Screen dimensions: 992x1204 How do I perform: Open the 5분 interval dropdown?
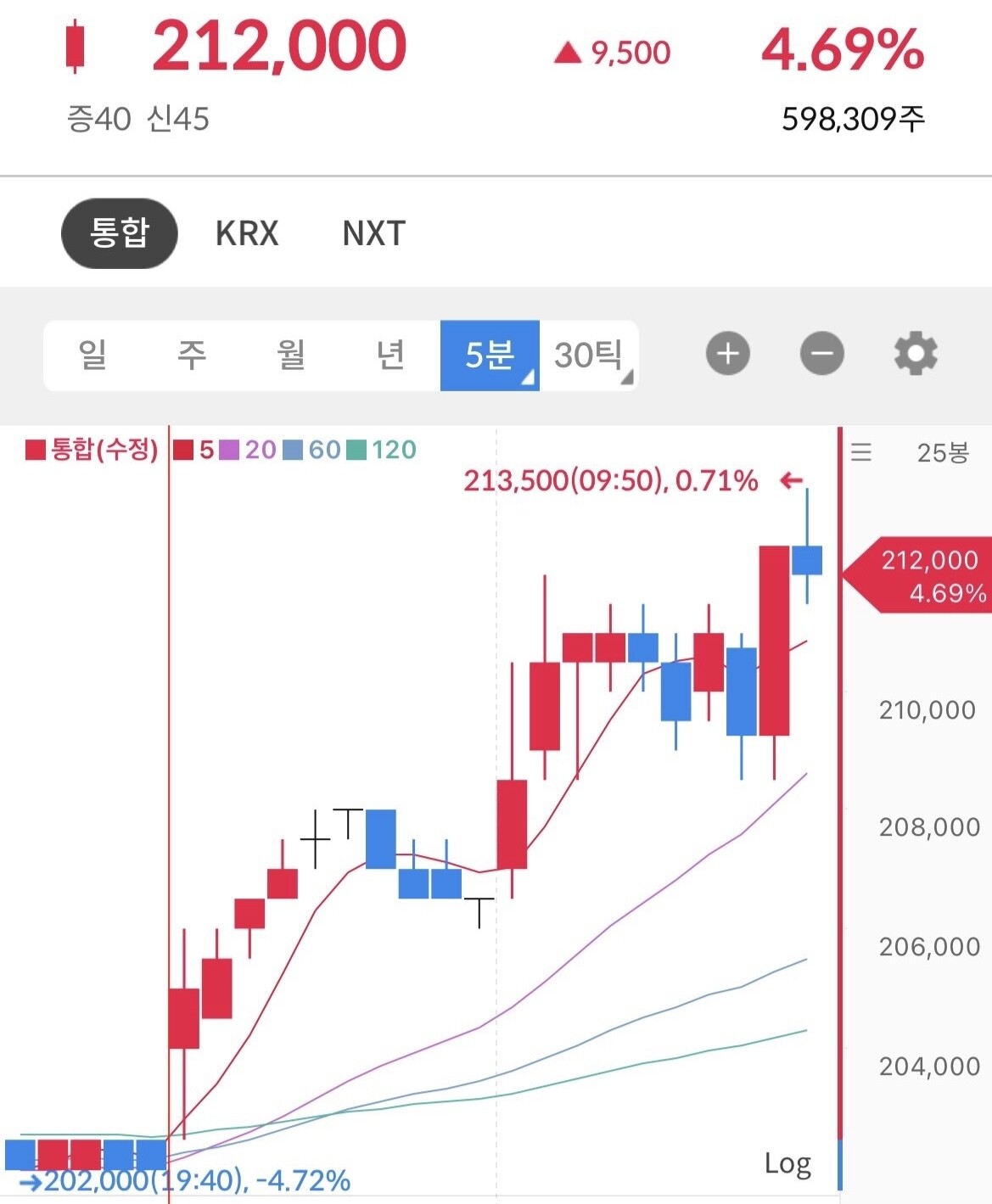point(490,355)
